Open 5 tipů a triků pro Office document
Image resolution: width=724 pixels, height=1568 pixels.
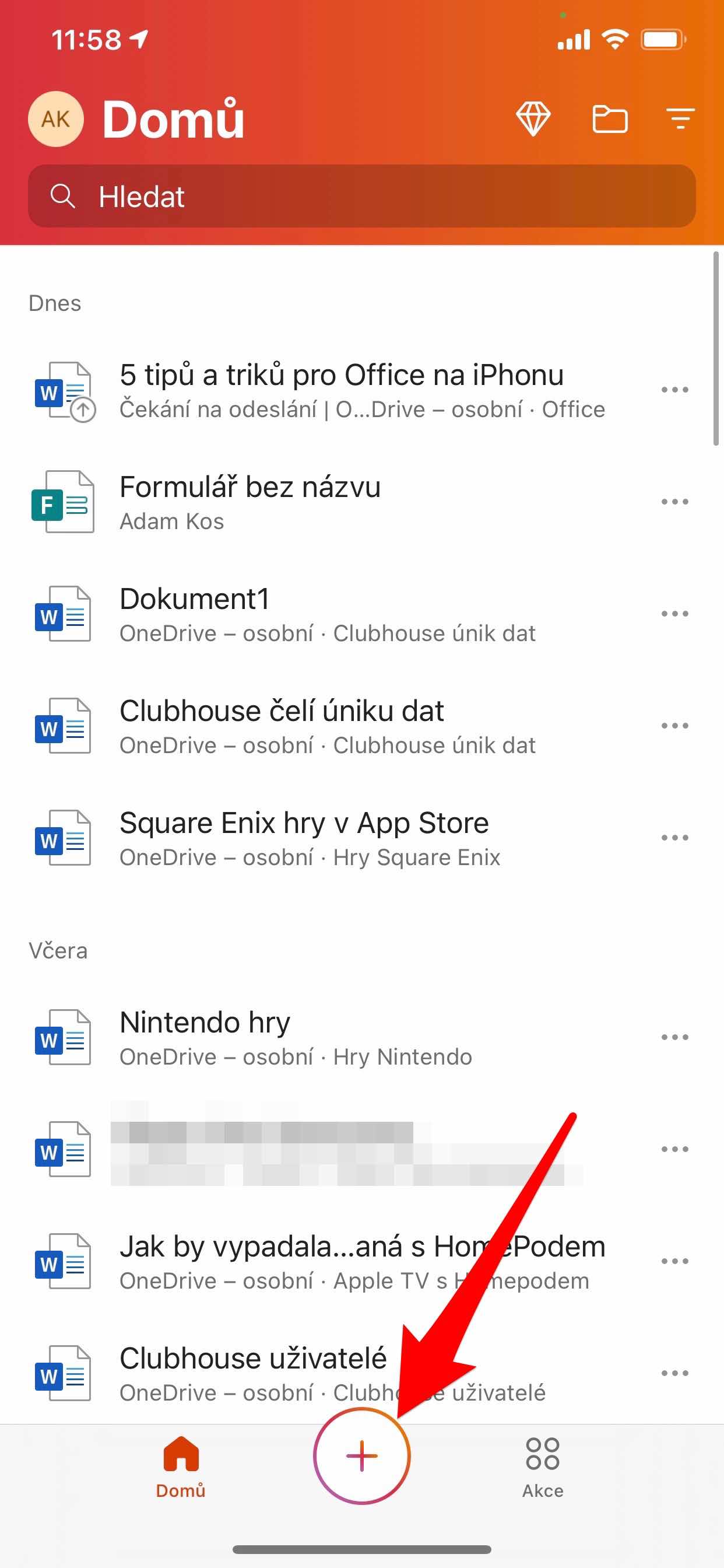click(340, 390)
